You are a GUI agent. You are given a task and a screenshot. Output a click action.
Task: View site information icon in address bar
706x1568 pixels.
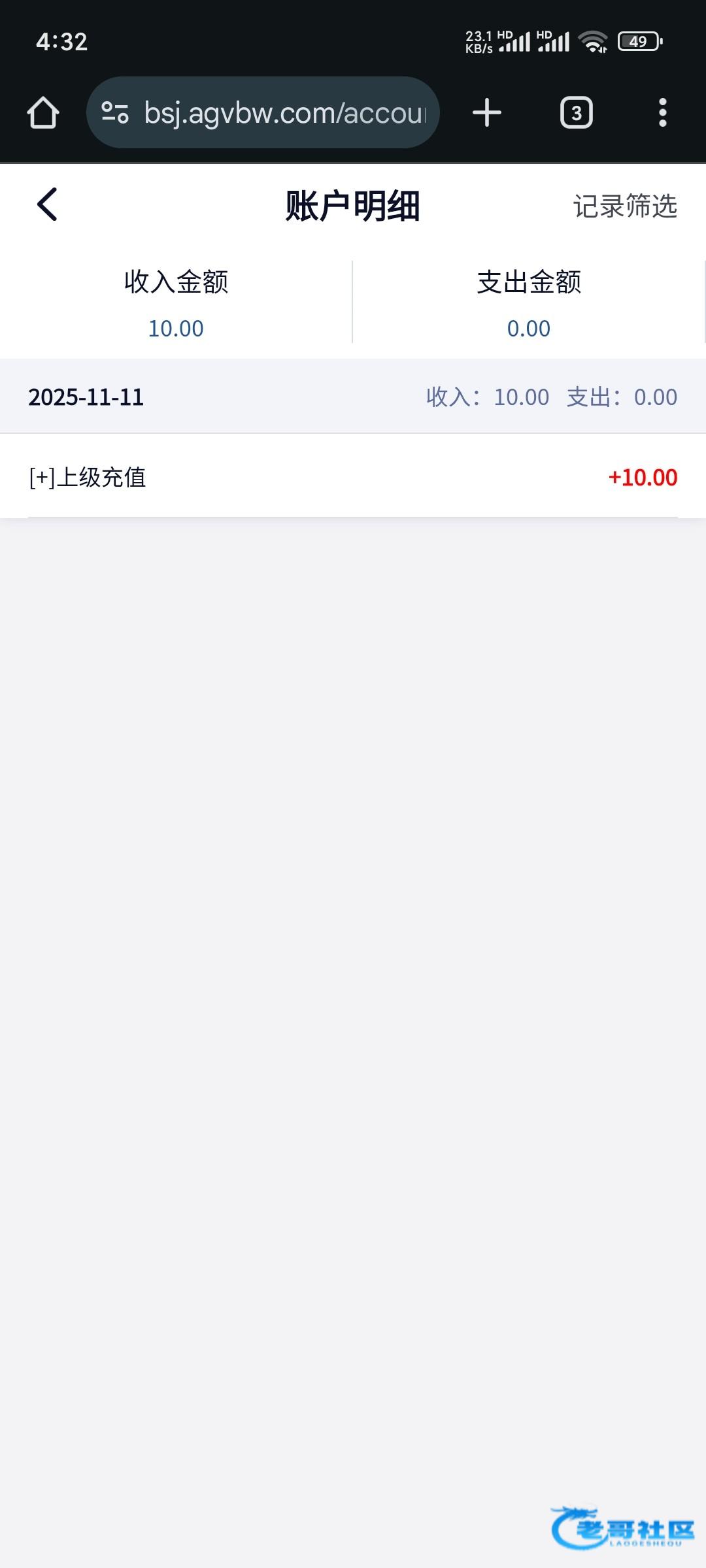tap(115, 113)
